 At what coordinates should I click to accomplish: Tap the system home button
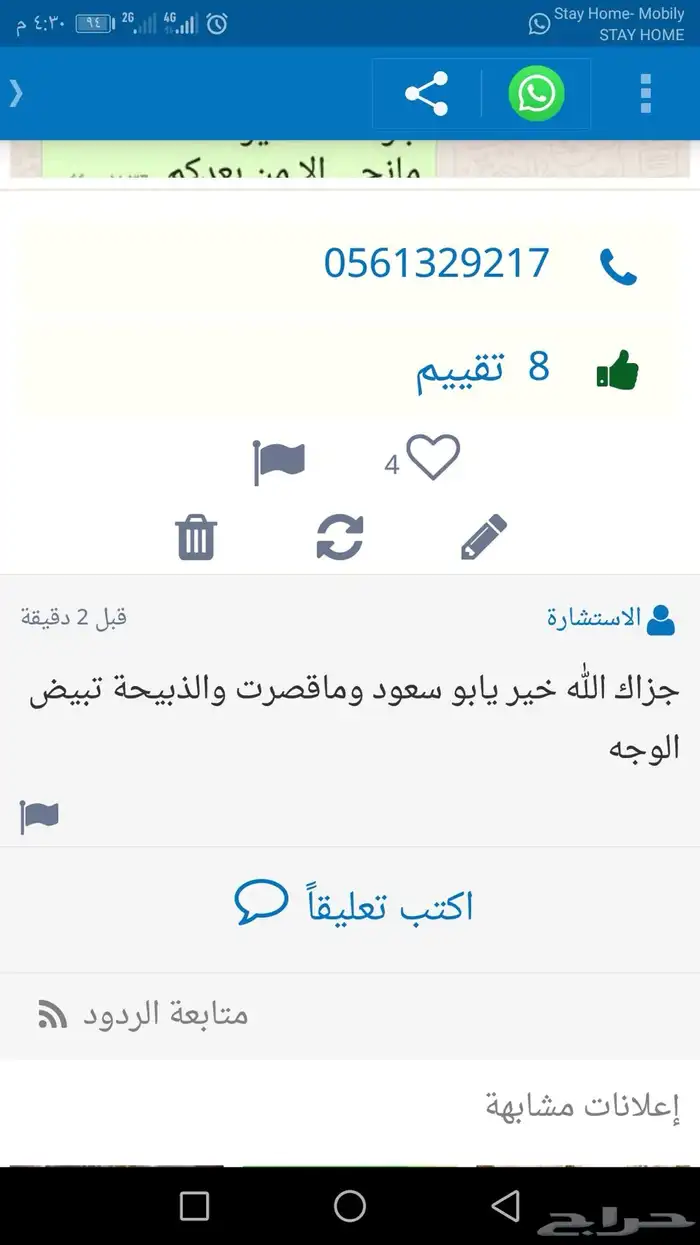[x=349, y=1206]
